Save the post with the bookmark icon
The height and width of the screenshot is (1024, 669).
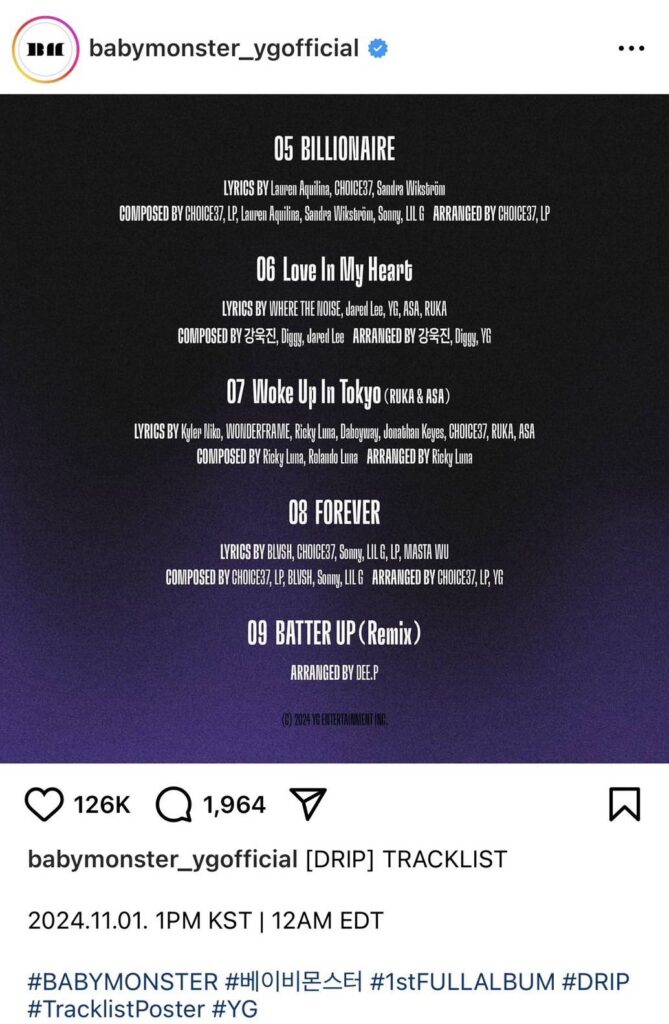624,804
